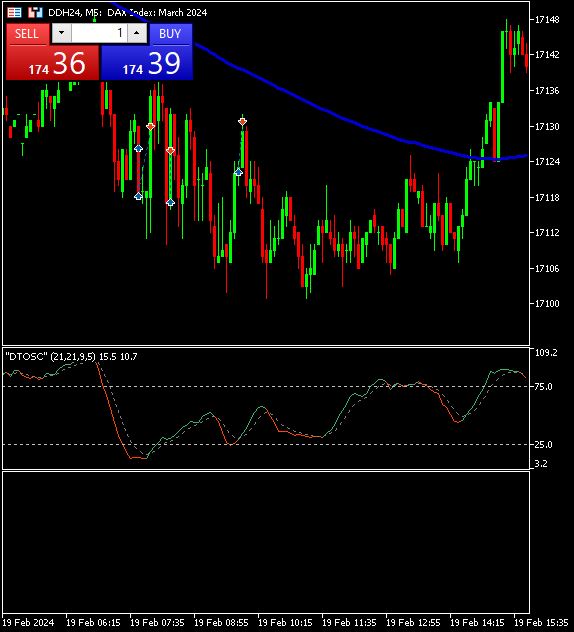
Task: Decrease trade volume with down arrow
Action: pyautogui.click(x=61, y=33)
